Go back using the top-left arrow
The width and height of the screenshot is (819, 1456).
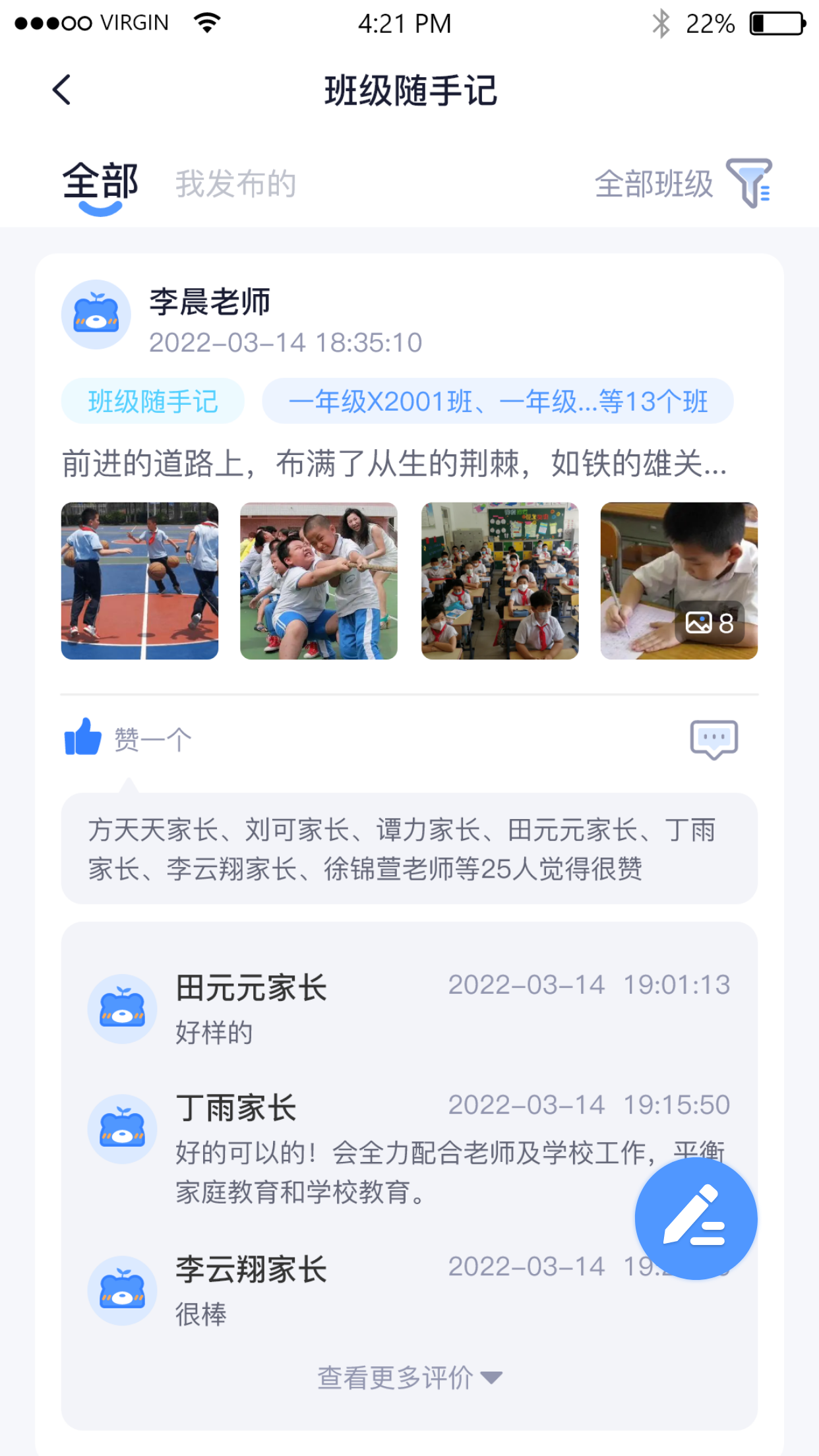(62, 90)
